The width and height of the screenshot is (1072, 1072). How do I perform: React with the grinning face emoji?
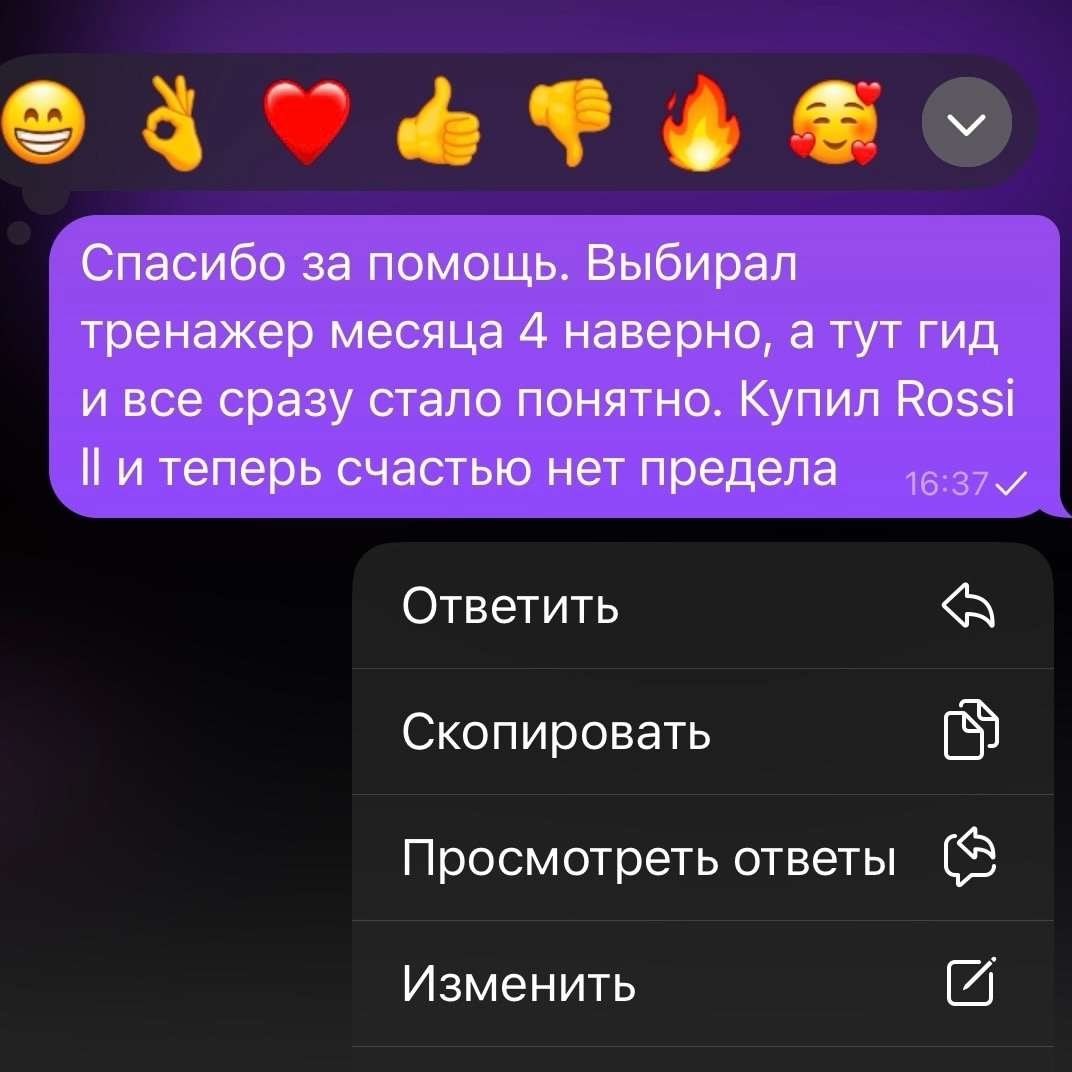click(x=38, y=124)
